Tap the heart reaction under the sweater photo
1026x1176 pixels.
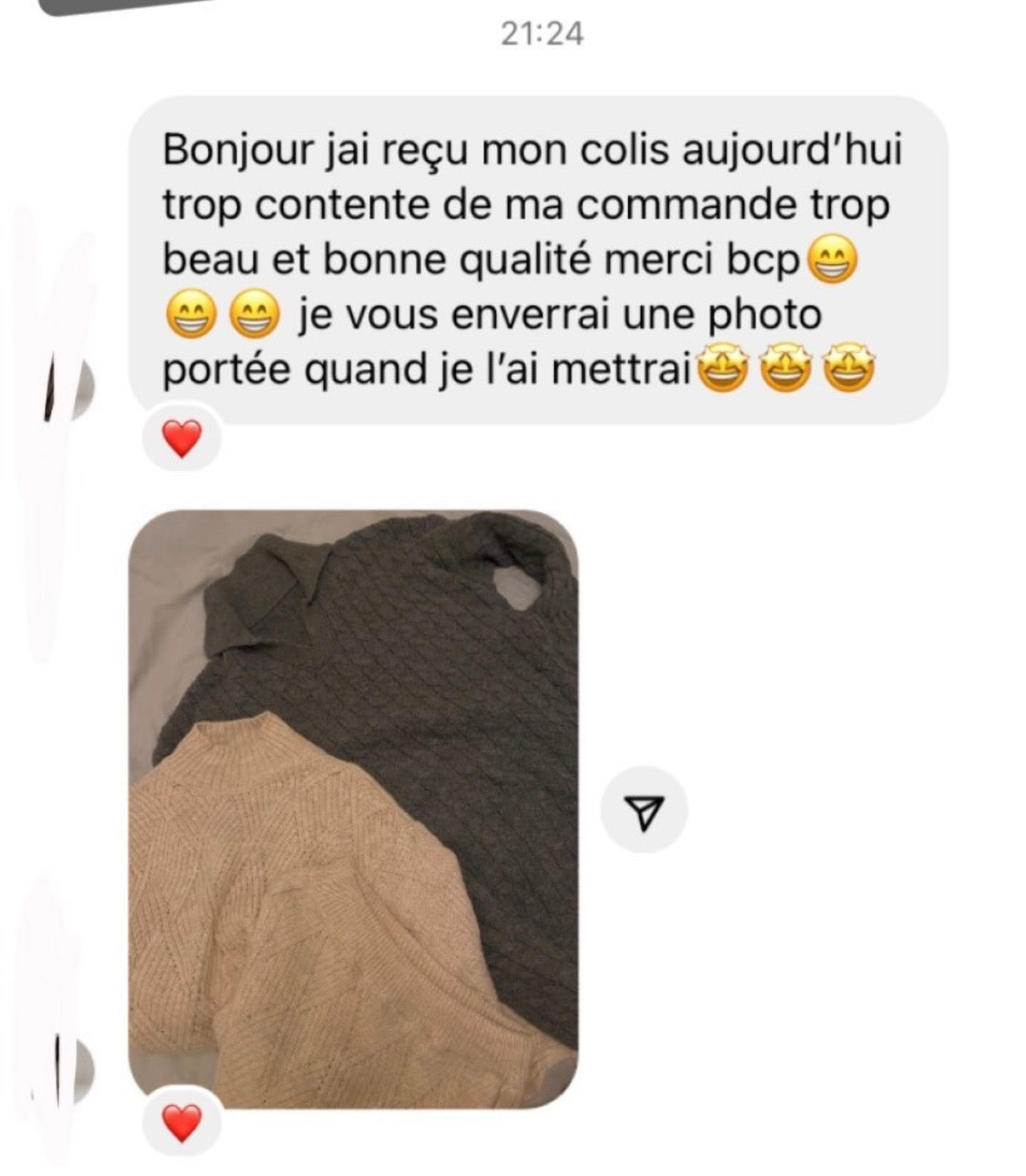click(182, 1123)
